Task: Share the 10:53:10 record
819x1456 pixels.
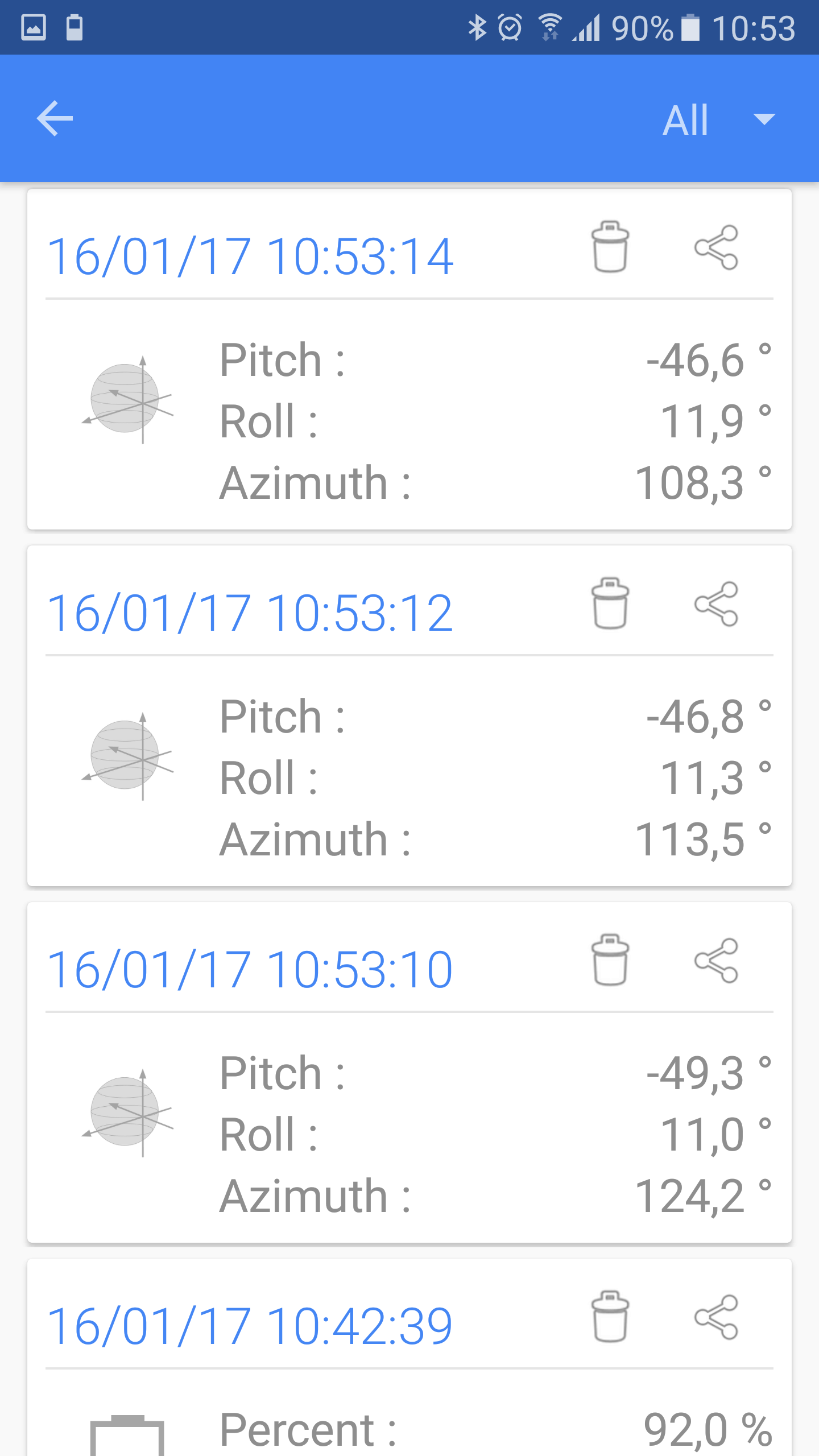Action: [716, 960]
